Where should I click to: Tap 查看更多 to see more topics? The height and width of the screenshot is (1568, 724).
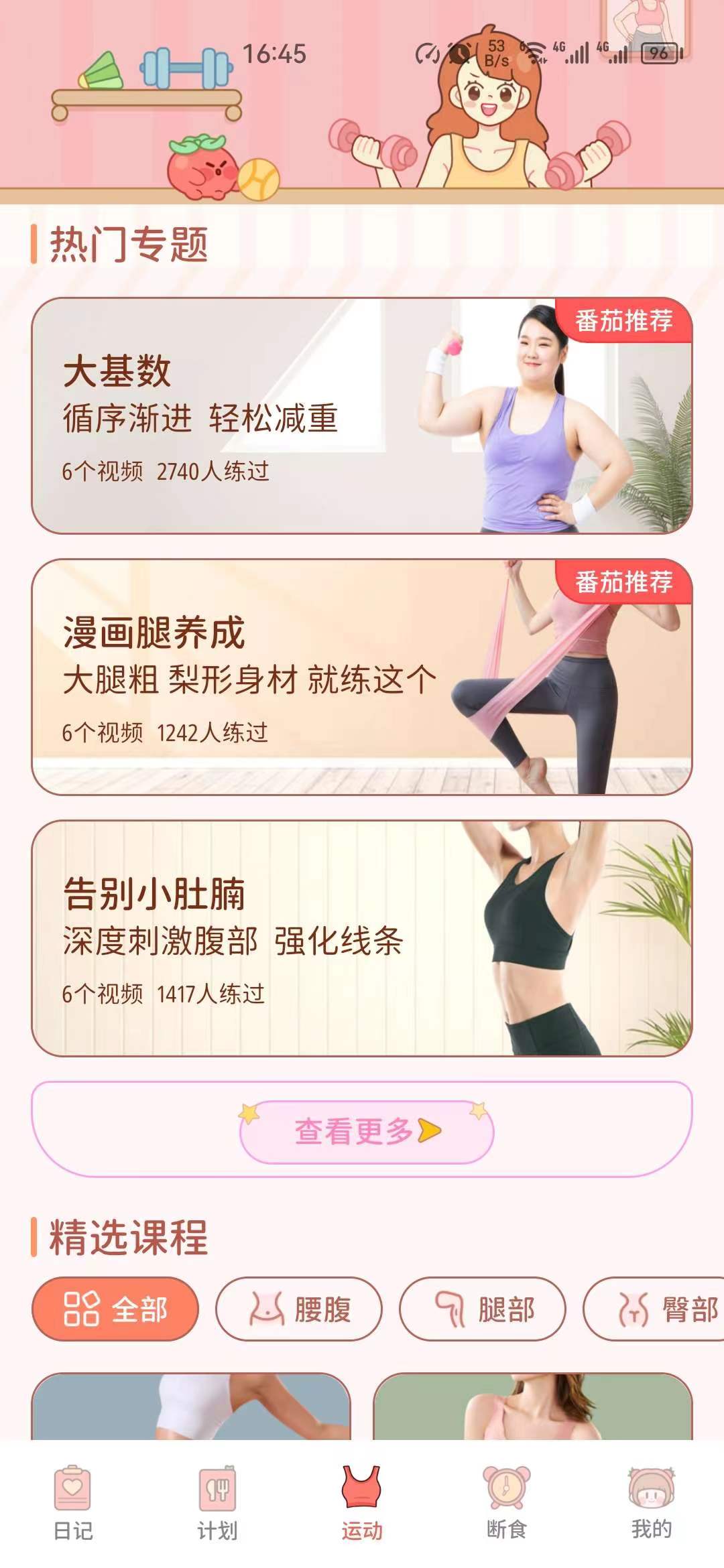pos(367,1131)
